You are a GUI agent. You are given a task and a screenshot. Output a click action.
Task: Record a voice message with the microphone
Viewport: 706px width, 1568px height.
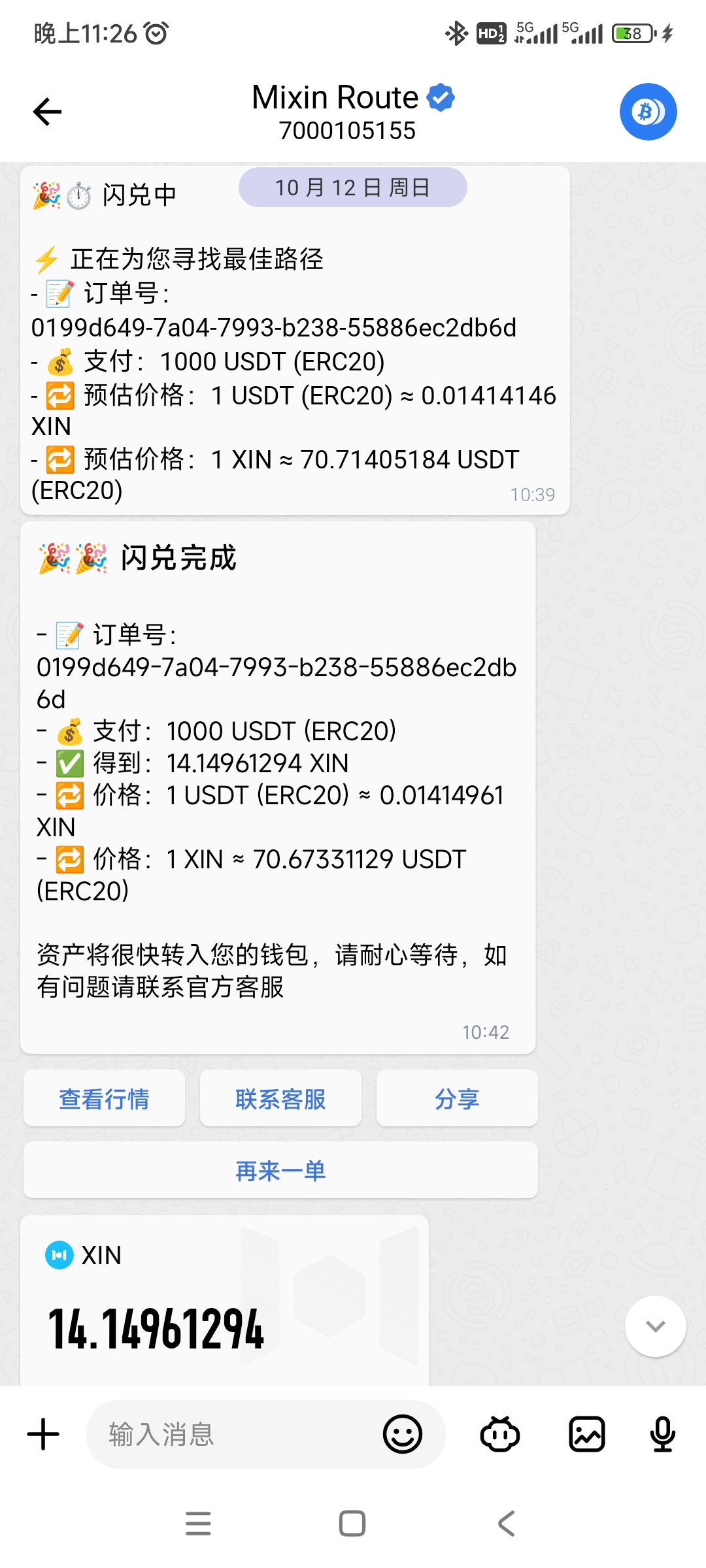tap(662, 1435)
